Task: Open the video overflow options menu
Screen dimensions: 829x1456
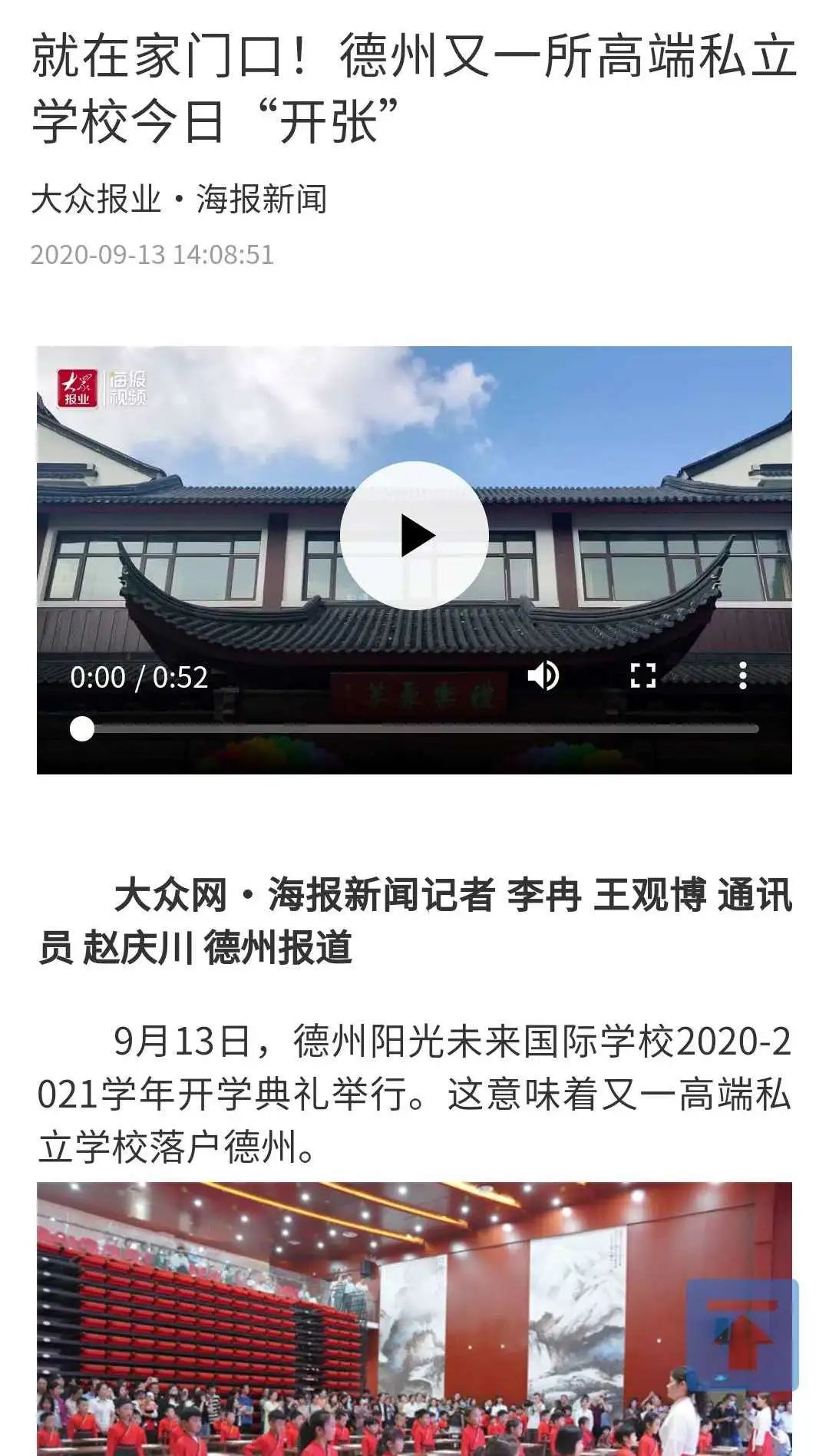Action: click(x=742, y=675)
